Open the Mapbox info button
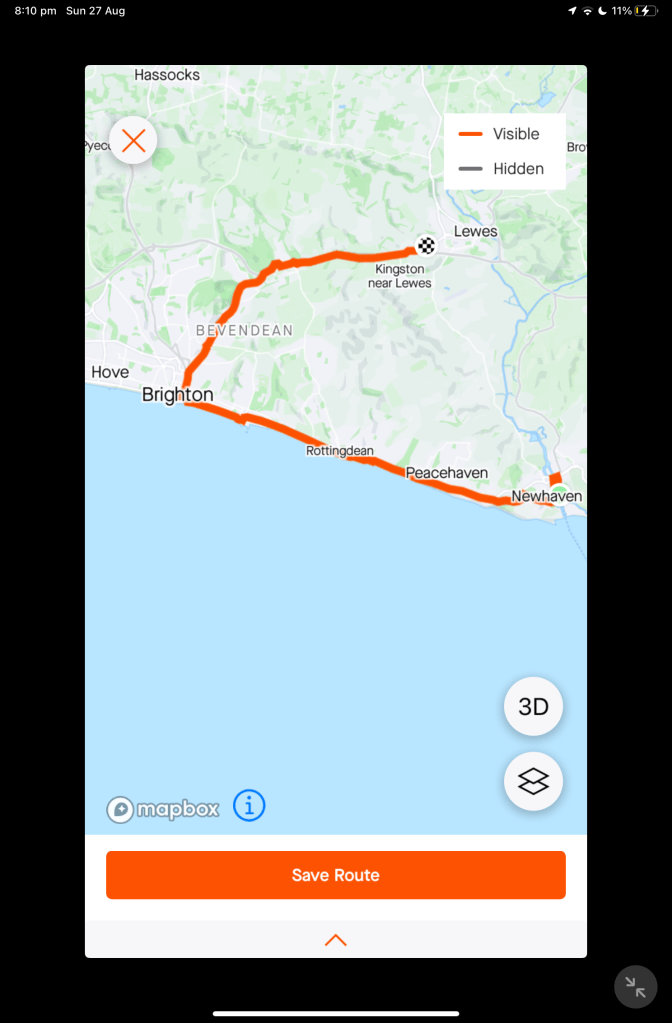The width and height of the screenshot is (672, 1023). point(249,805)
